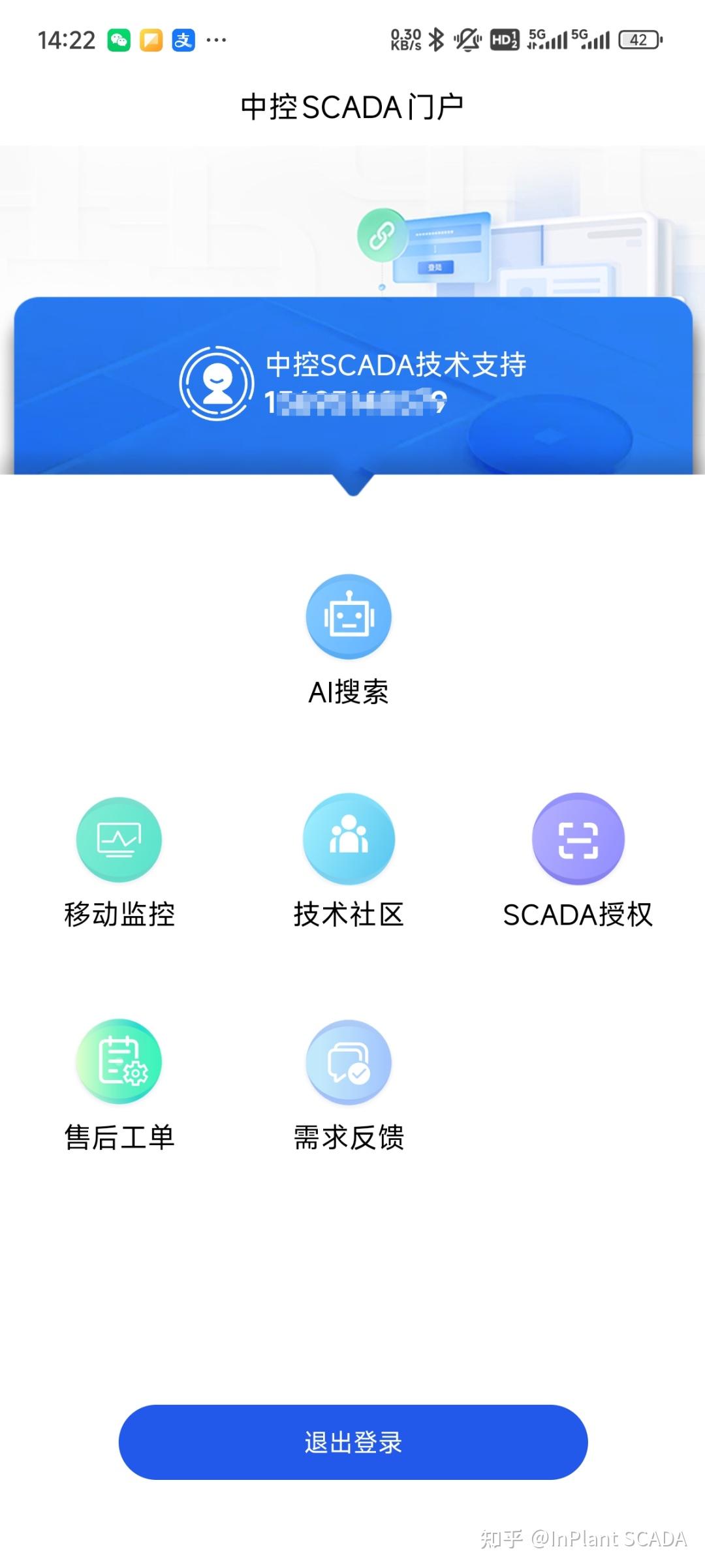Tap the Alipay icon in status bar

coord(183,40)
